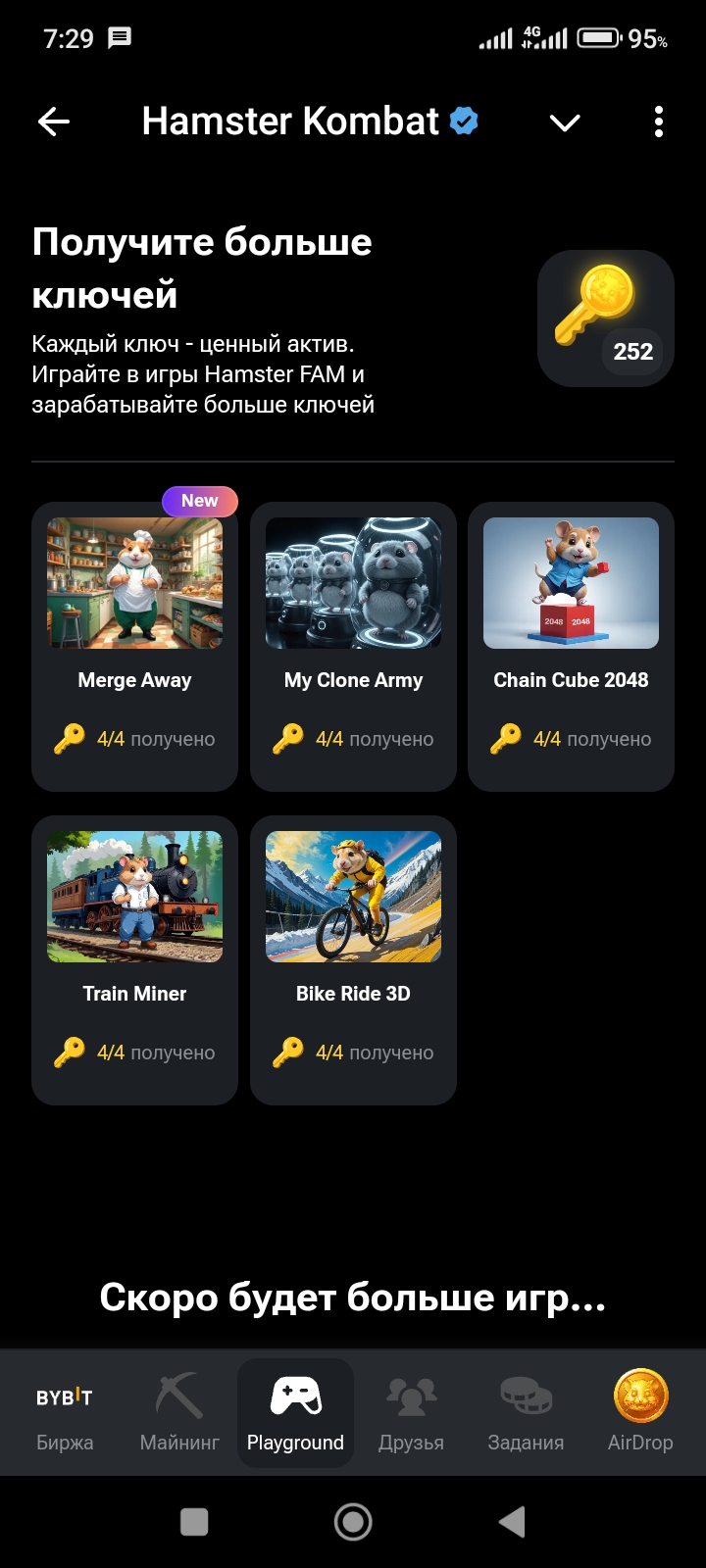Go back from Hamster Kombat
The width and height of the screenshot is (706, 1568).
click(54, 122)
